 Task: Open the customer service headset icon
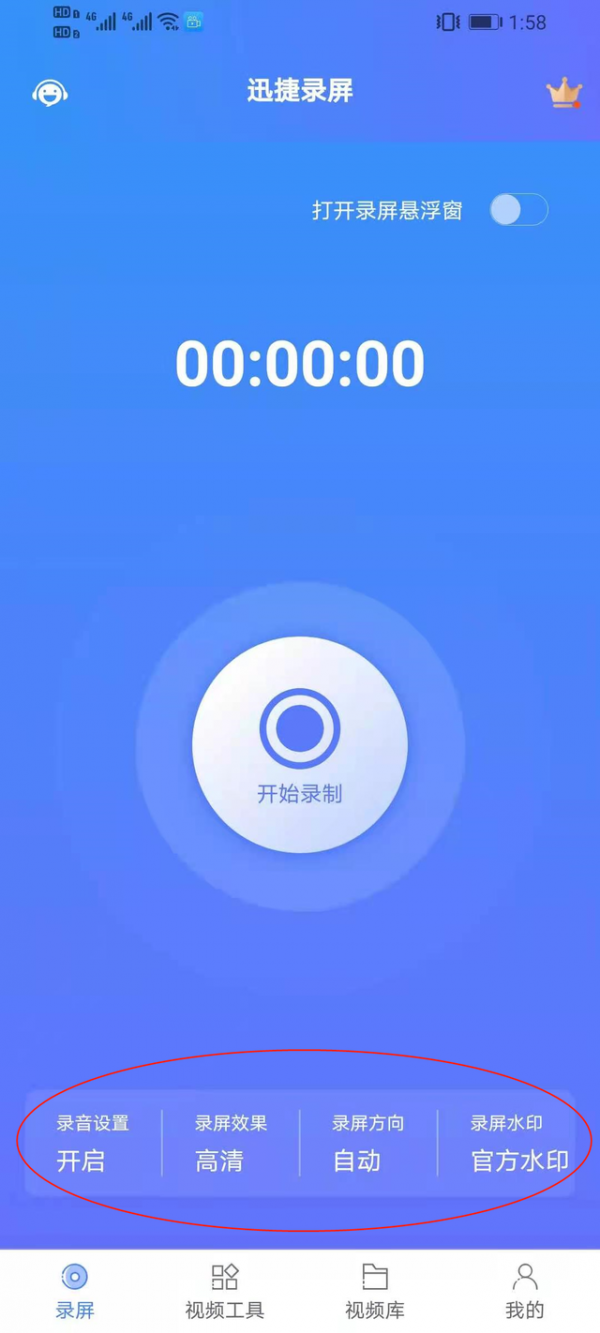click(49, 93)
